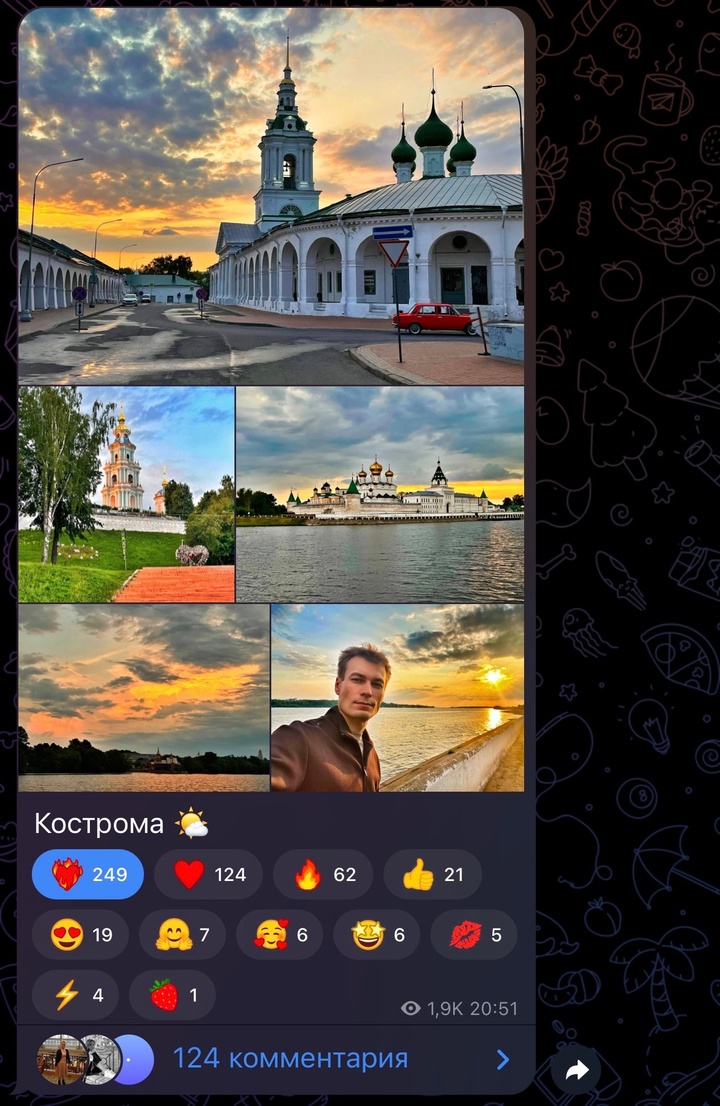React with the kiss mark (5)

[x=474, y=935]
